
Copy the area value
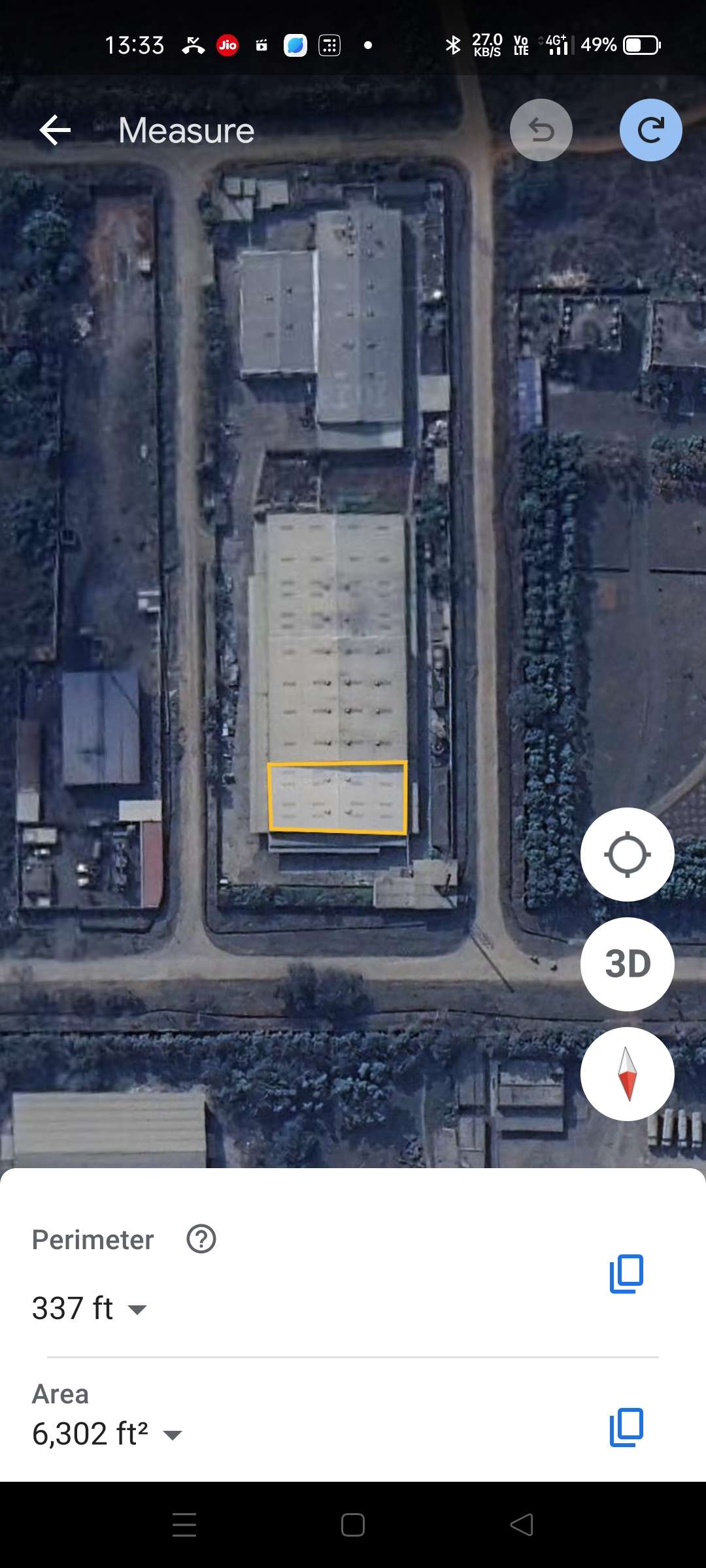(626, 1427)
